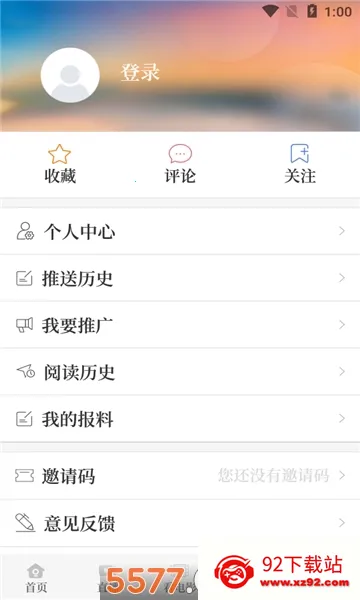Open 意见反馈 feedback
The image size is (360, 600).
point(180,523)
